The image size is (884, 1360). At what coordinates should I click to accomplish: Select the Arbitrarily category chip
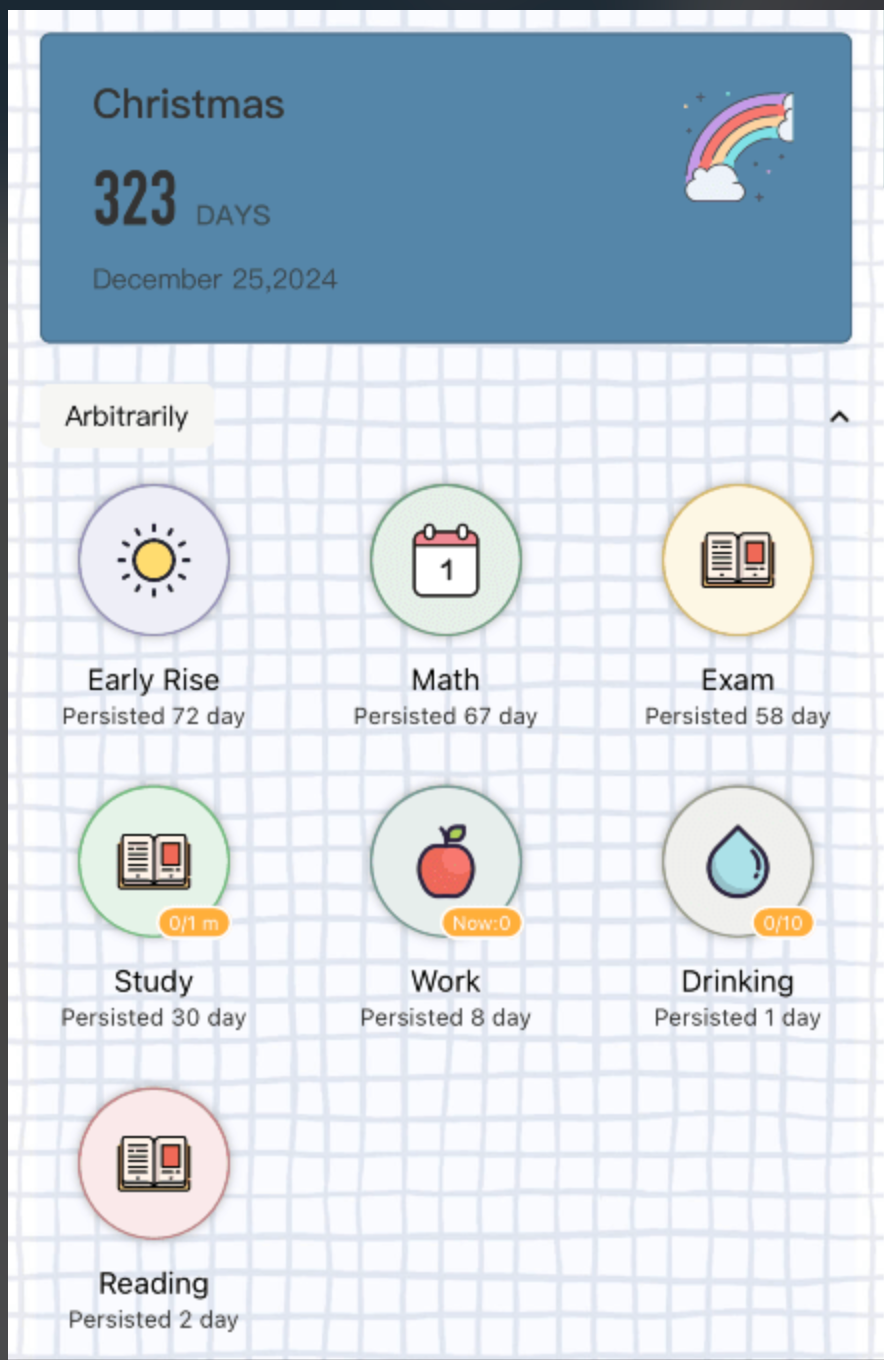127,416
